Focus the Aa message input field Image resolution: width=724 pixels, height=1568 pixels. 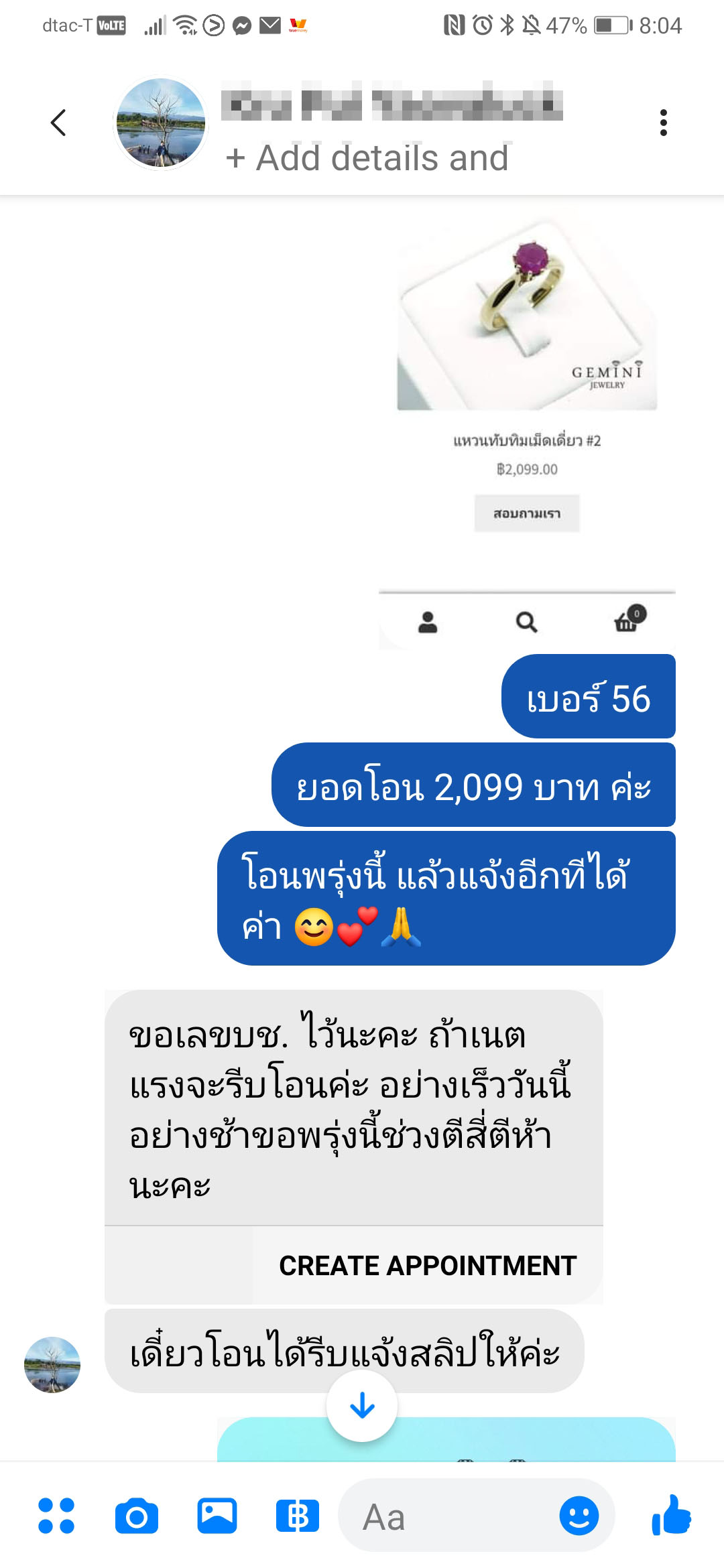pyautogui.click(x=449, y=1516)
